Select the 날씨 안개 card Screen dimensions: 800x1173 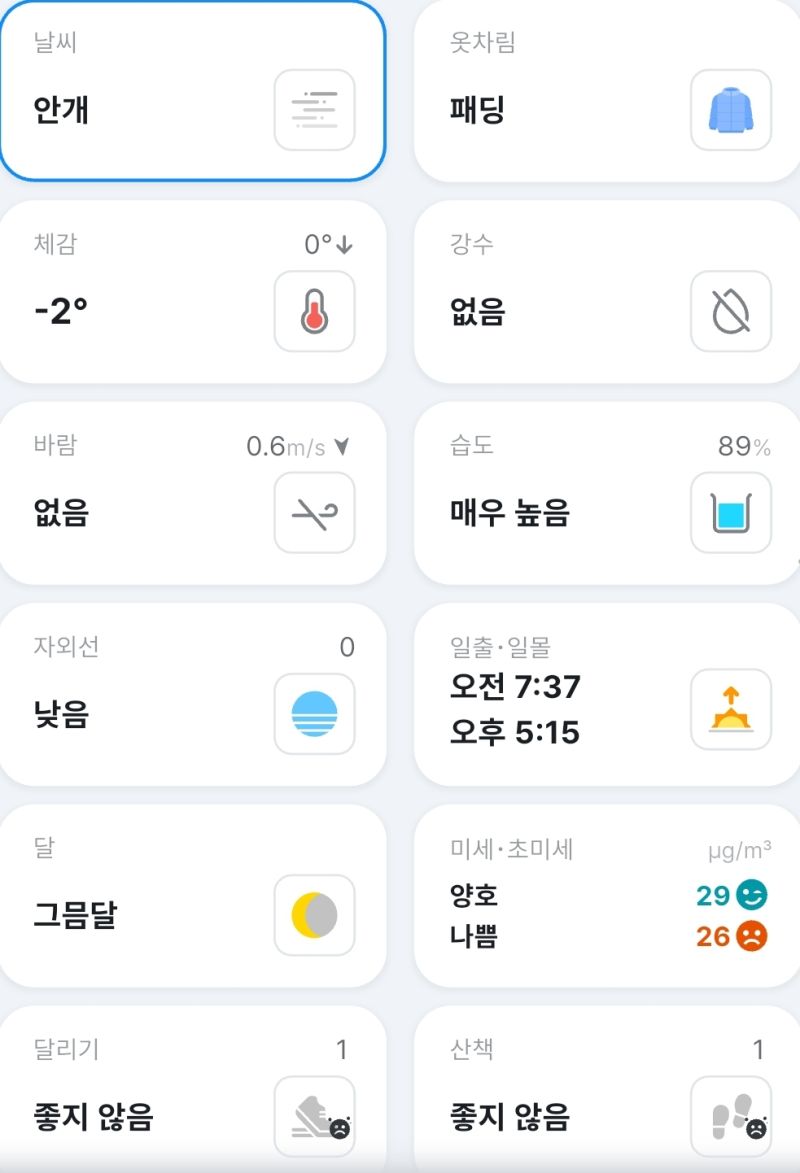(x=192, y=92)
